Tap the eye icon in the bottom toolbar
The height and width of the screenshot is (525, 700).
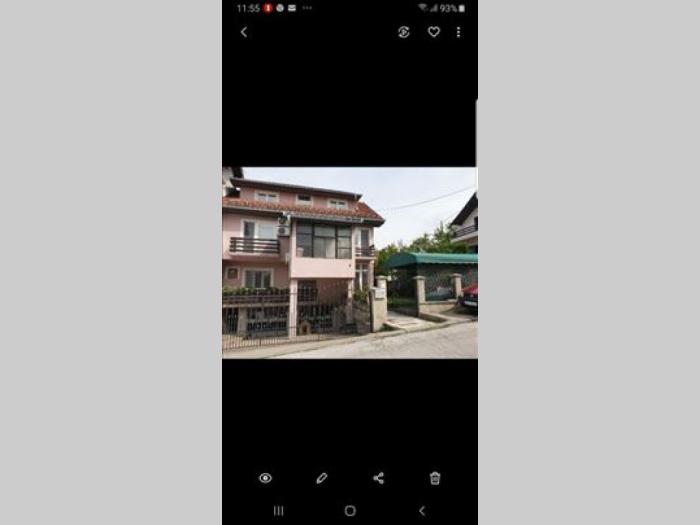[x=265, y=478]
